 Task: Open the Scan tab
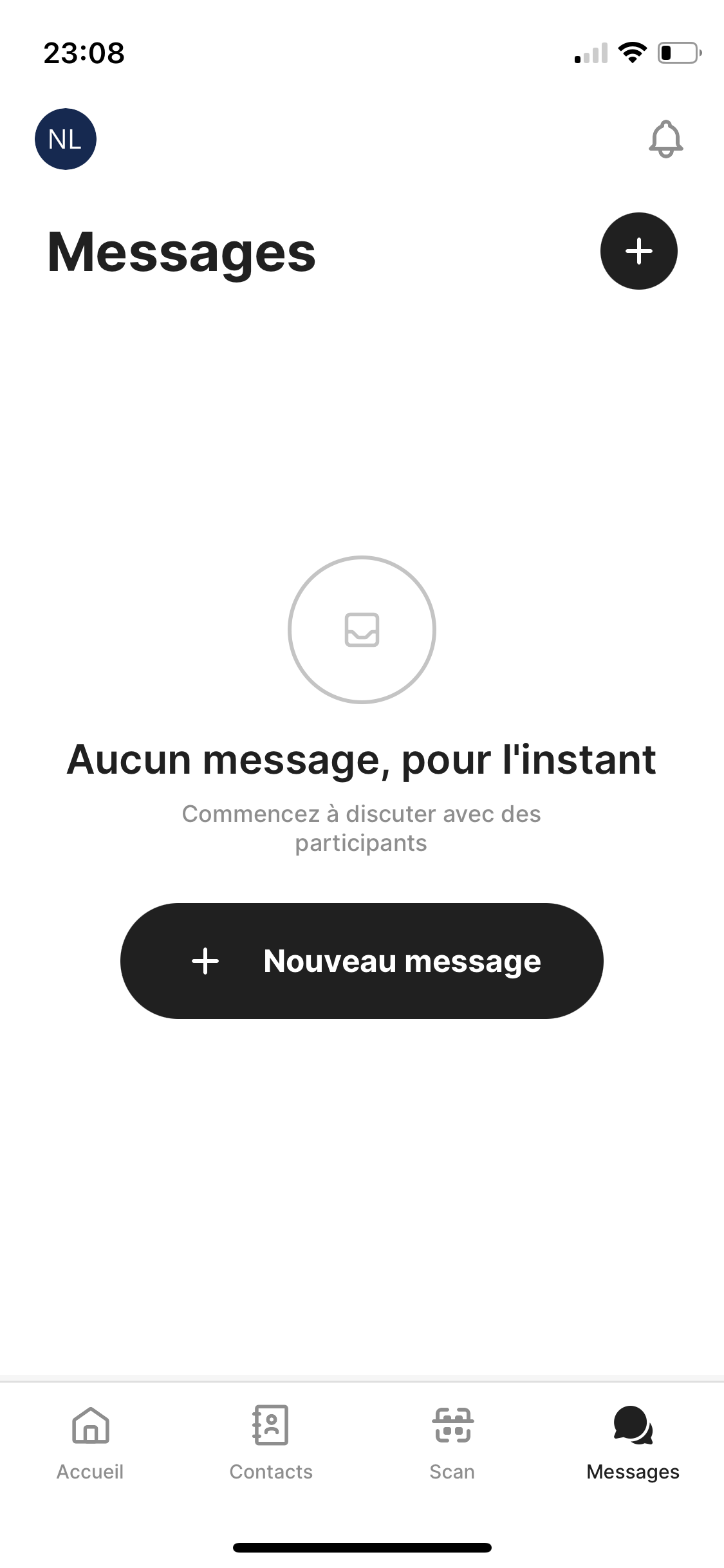coord(452,1443)
